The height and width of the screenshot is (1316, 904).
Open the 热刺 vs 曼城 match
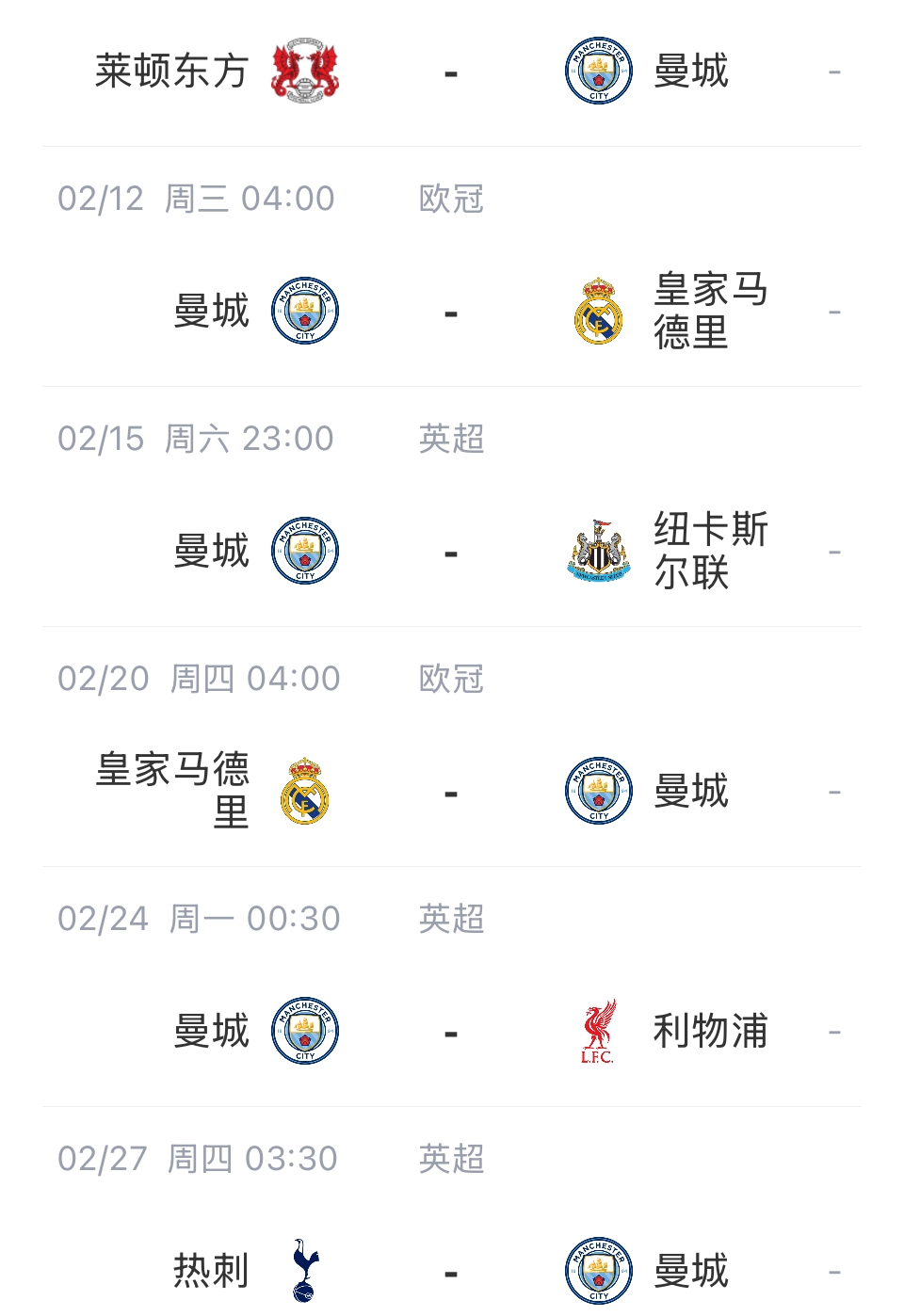451,1272
